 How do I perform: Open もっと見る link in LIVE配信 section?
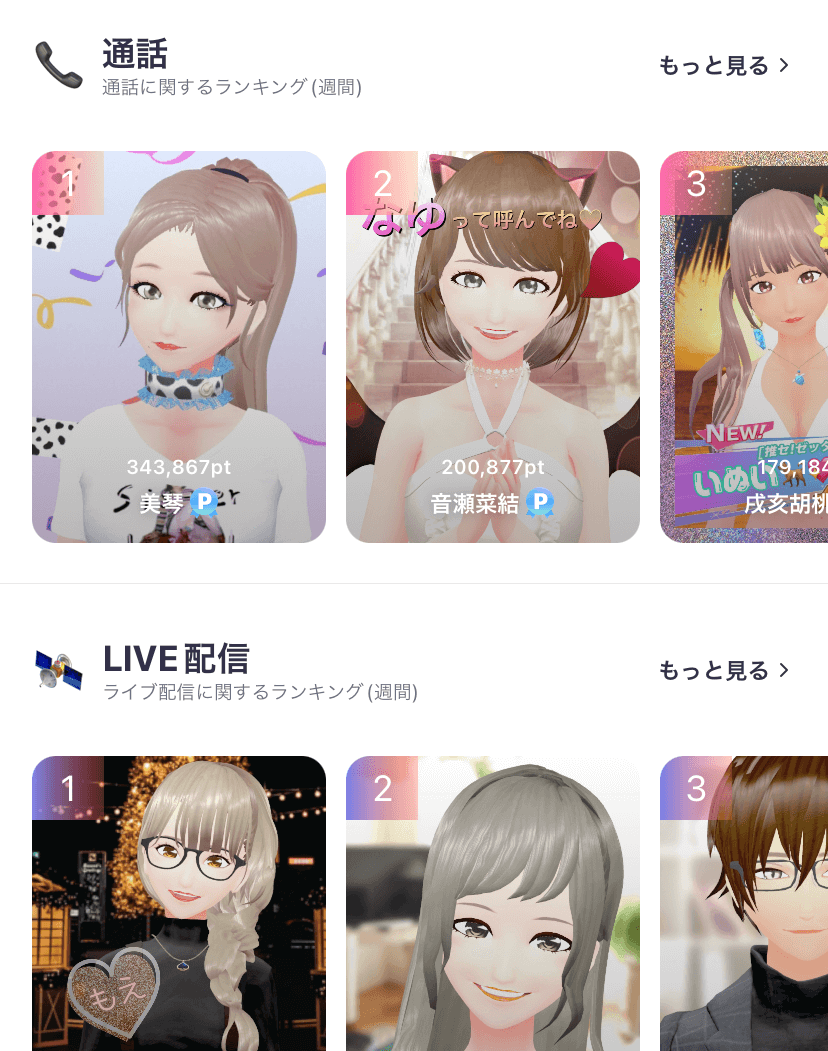tap(715, 669)
